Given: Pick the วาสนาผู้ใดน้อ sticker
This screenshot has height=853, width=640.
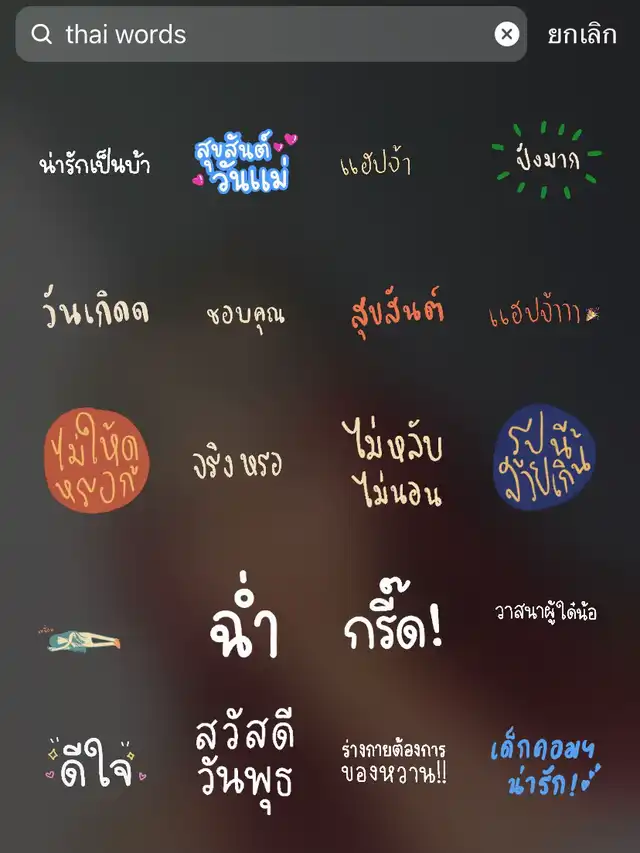Looking at the screenshot, I should click(546, 611).
